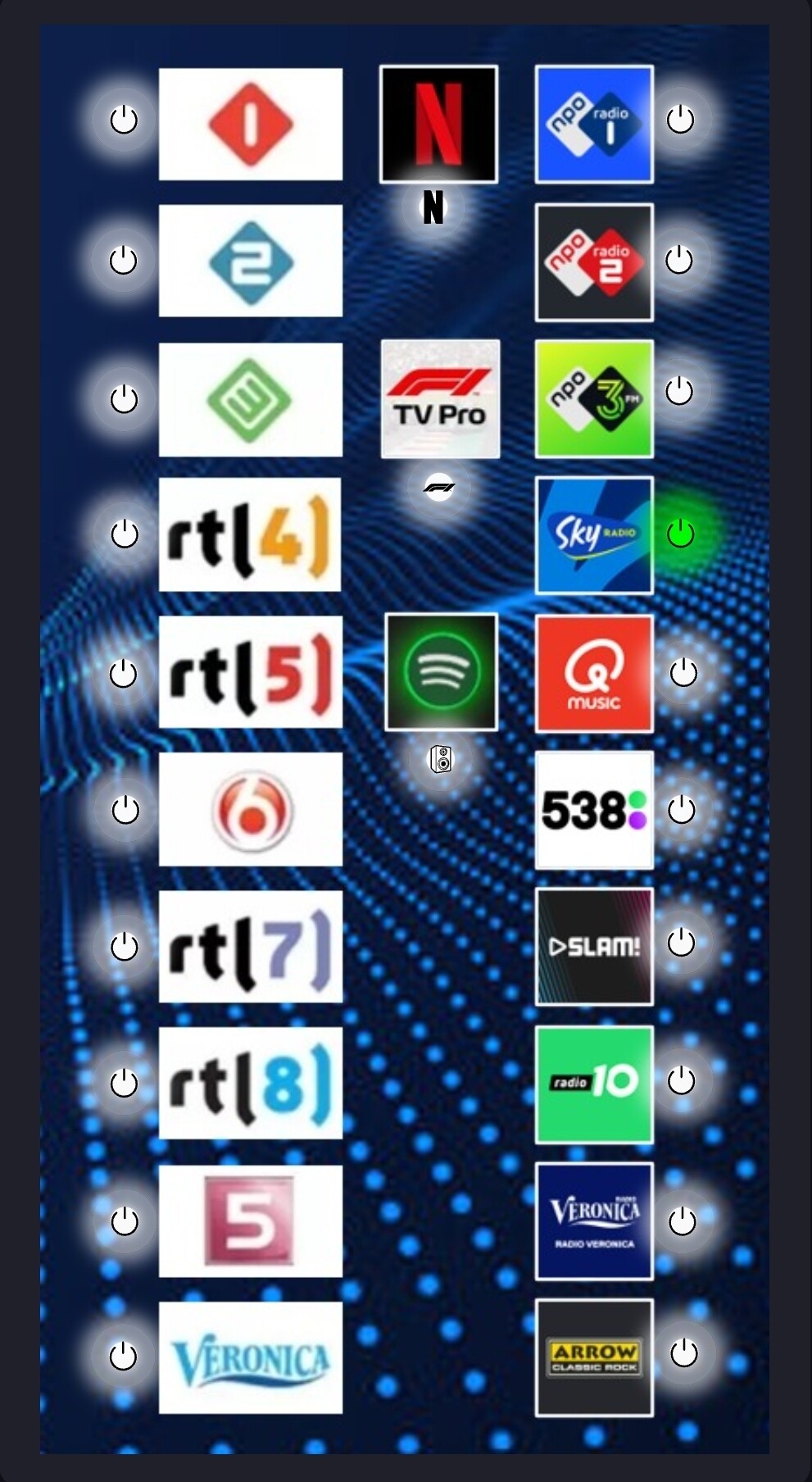The width and height of the screenshot is (812, 1482).
Task: Tap the power button beside Radio 10
Action: pos(682,1080)
